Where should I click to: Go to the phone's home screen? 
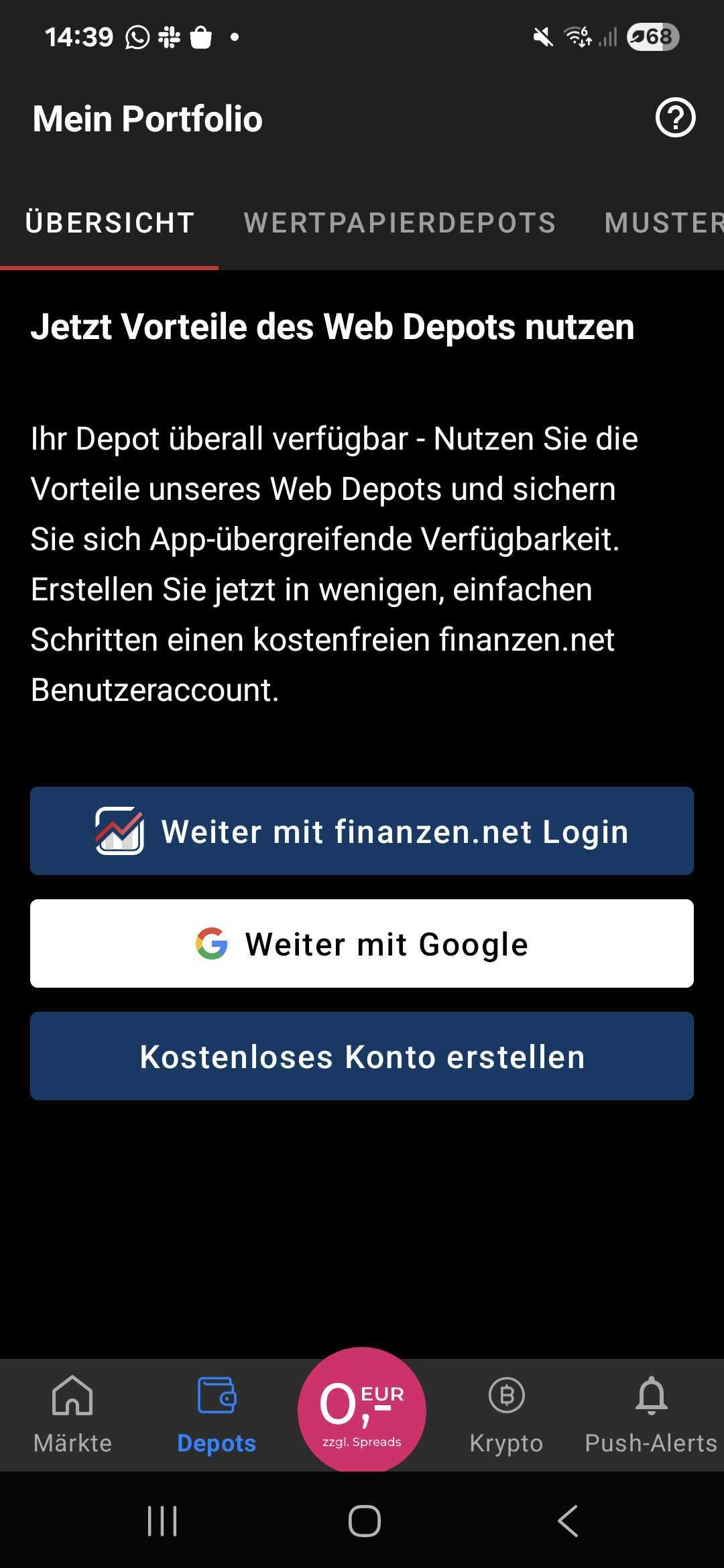pyautogui.click(x=364, y=1520)
